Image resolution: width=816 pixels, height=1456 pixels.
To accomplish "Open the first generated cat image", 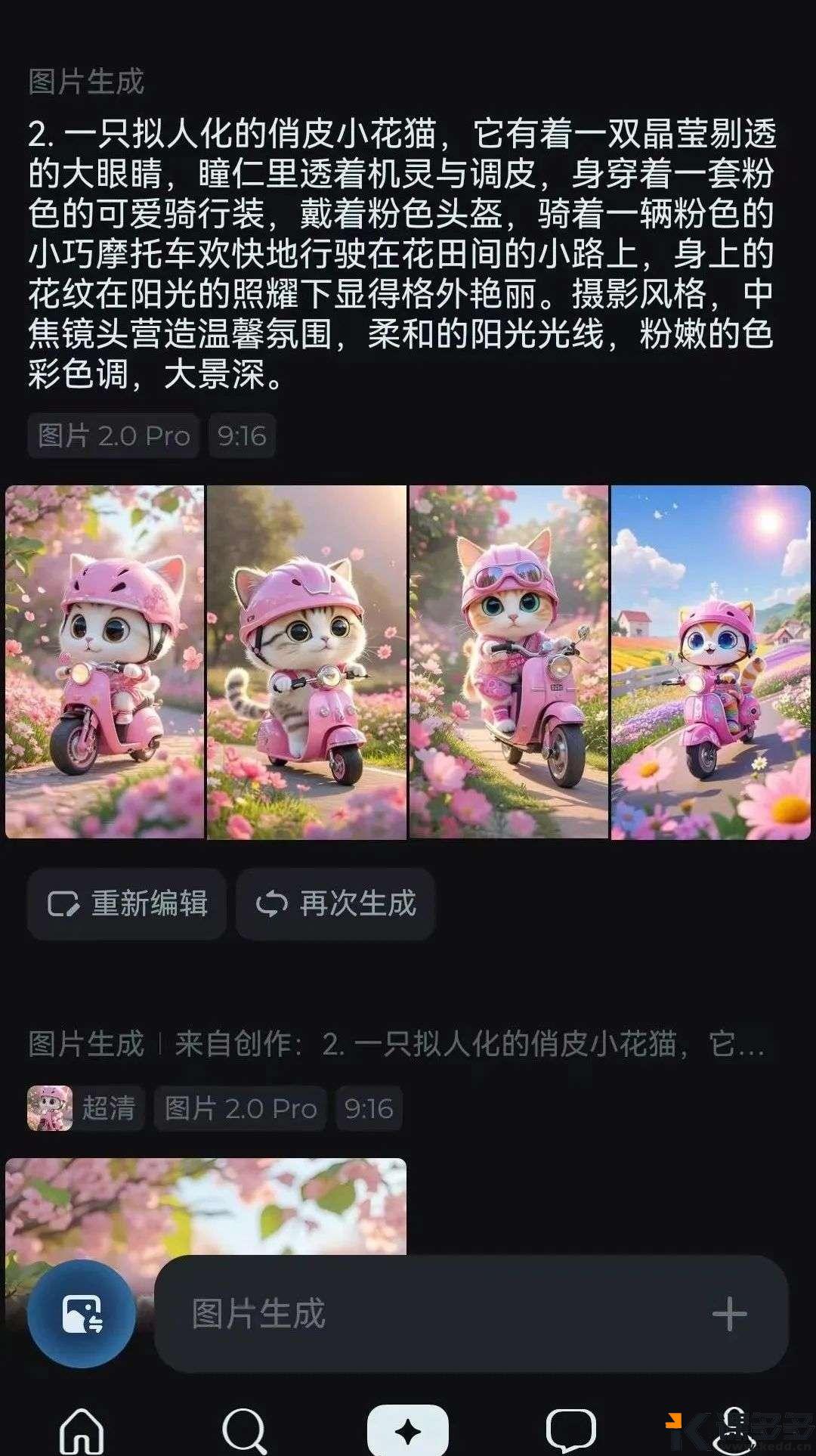I will [104, 661].
